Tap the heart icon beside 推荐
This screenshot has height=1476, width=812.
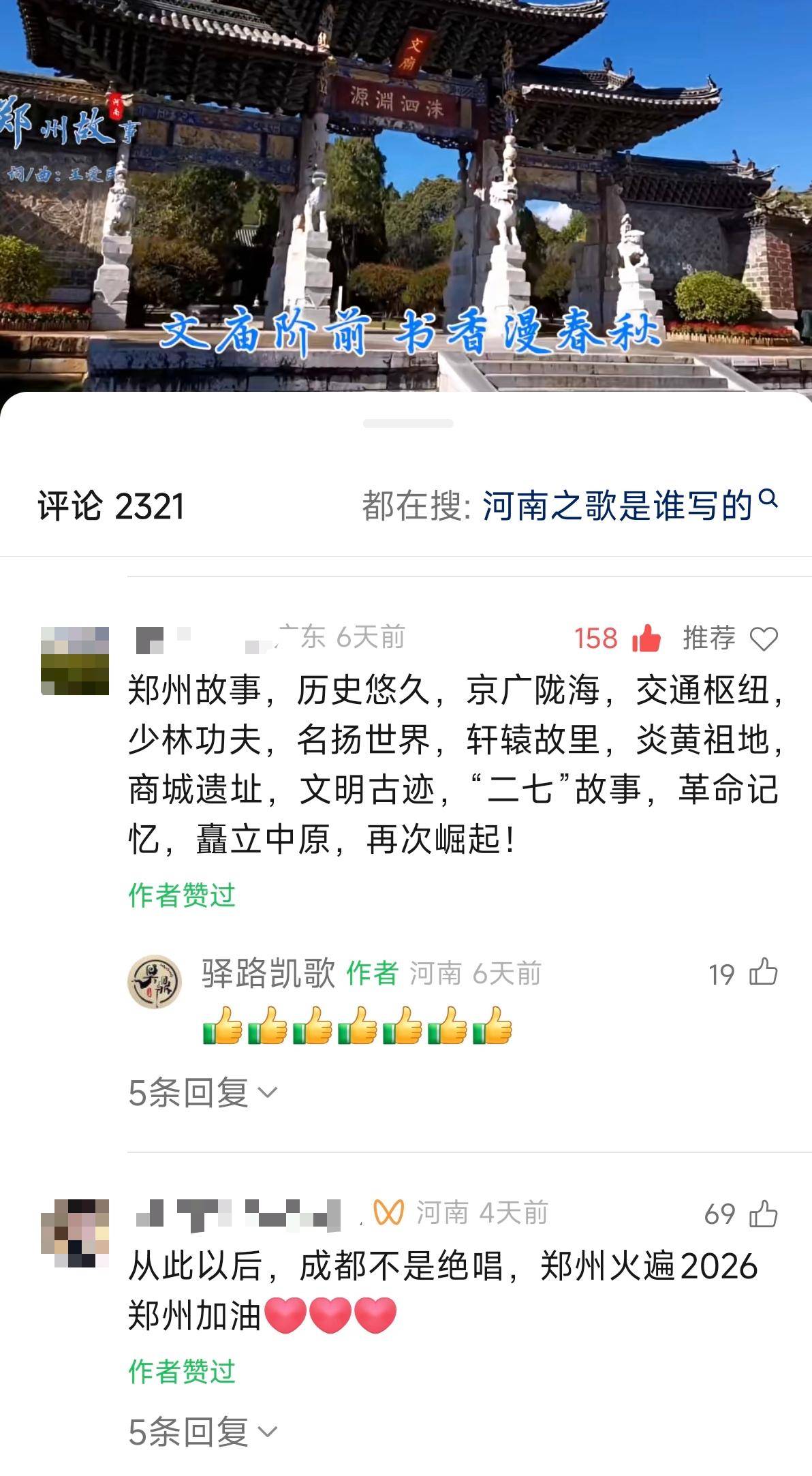[763, 639]
